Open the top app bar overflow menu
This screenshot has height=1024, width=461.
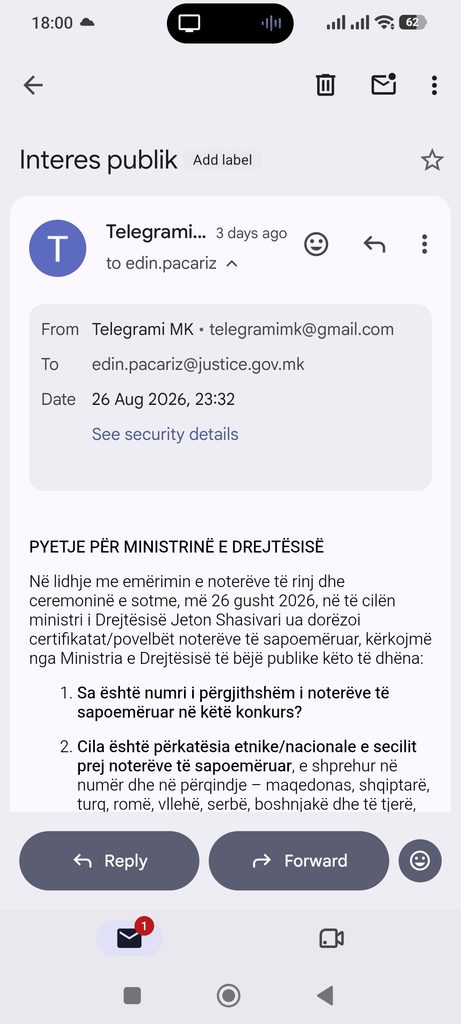pos(434,85)
